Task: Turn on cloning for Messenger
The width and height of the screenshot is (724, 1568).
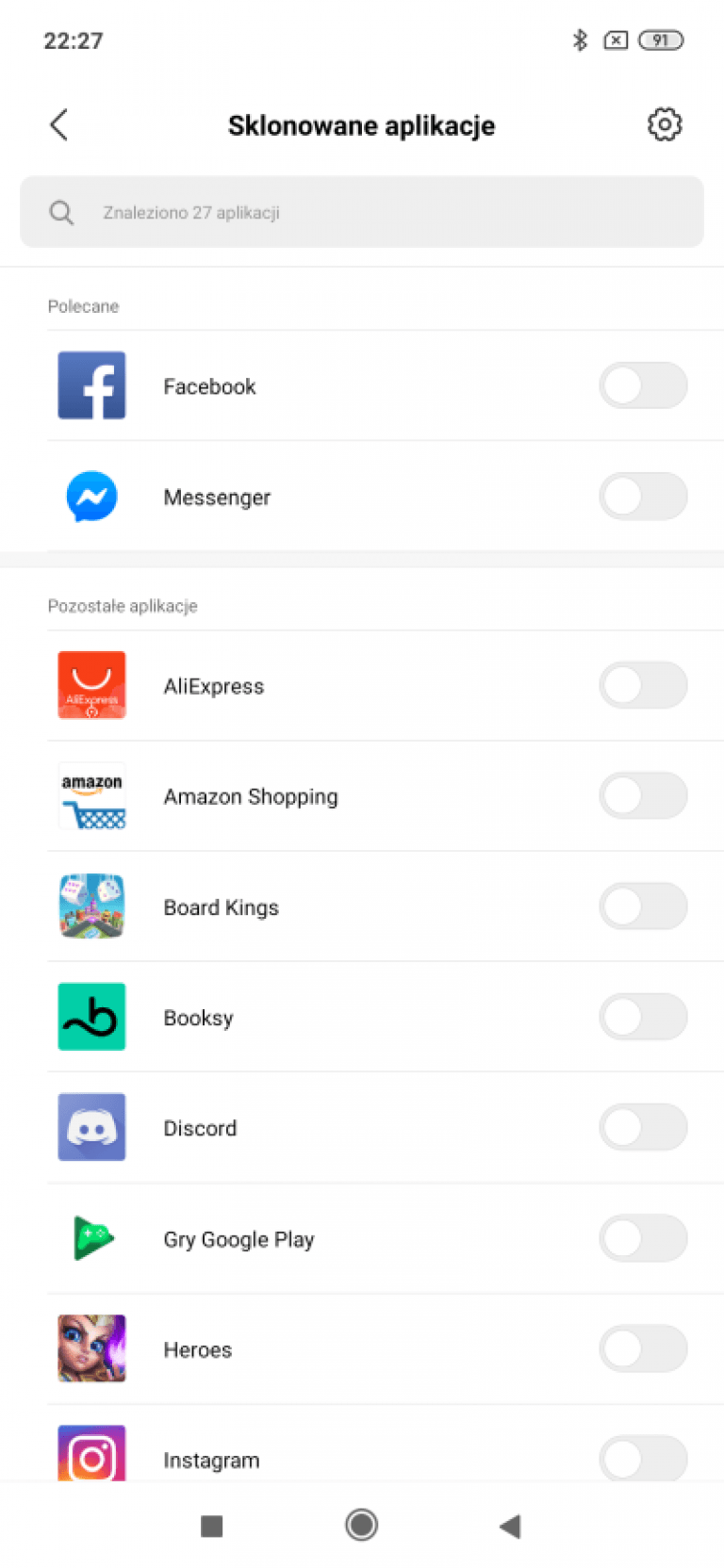Action: (x=643, y=497)
